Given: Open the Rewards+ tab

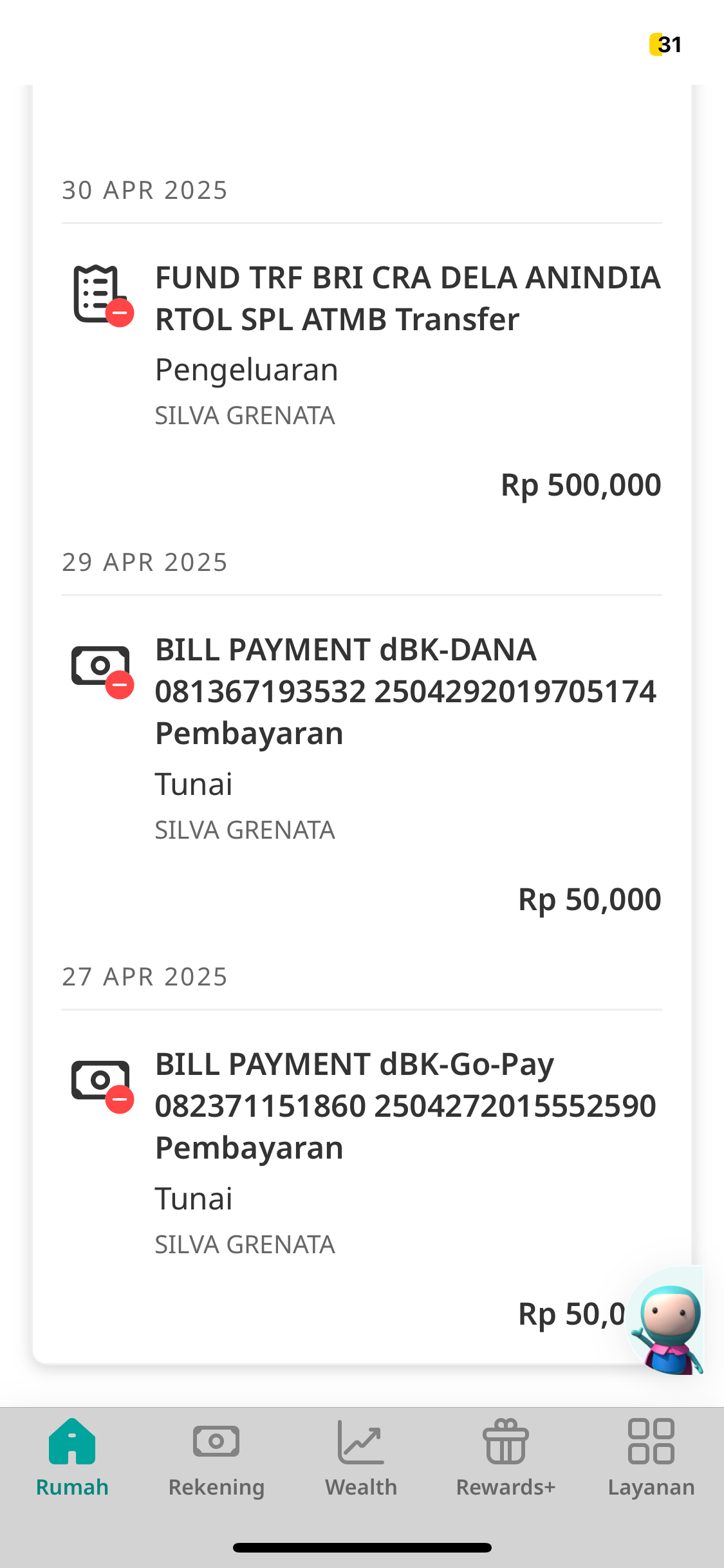Looking at the screenshot, I should click(x=506, y=1459).
